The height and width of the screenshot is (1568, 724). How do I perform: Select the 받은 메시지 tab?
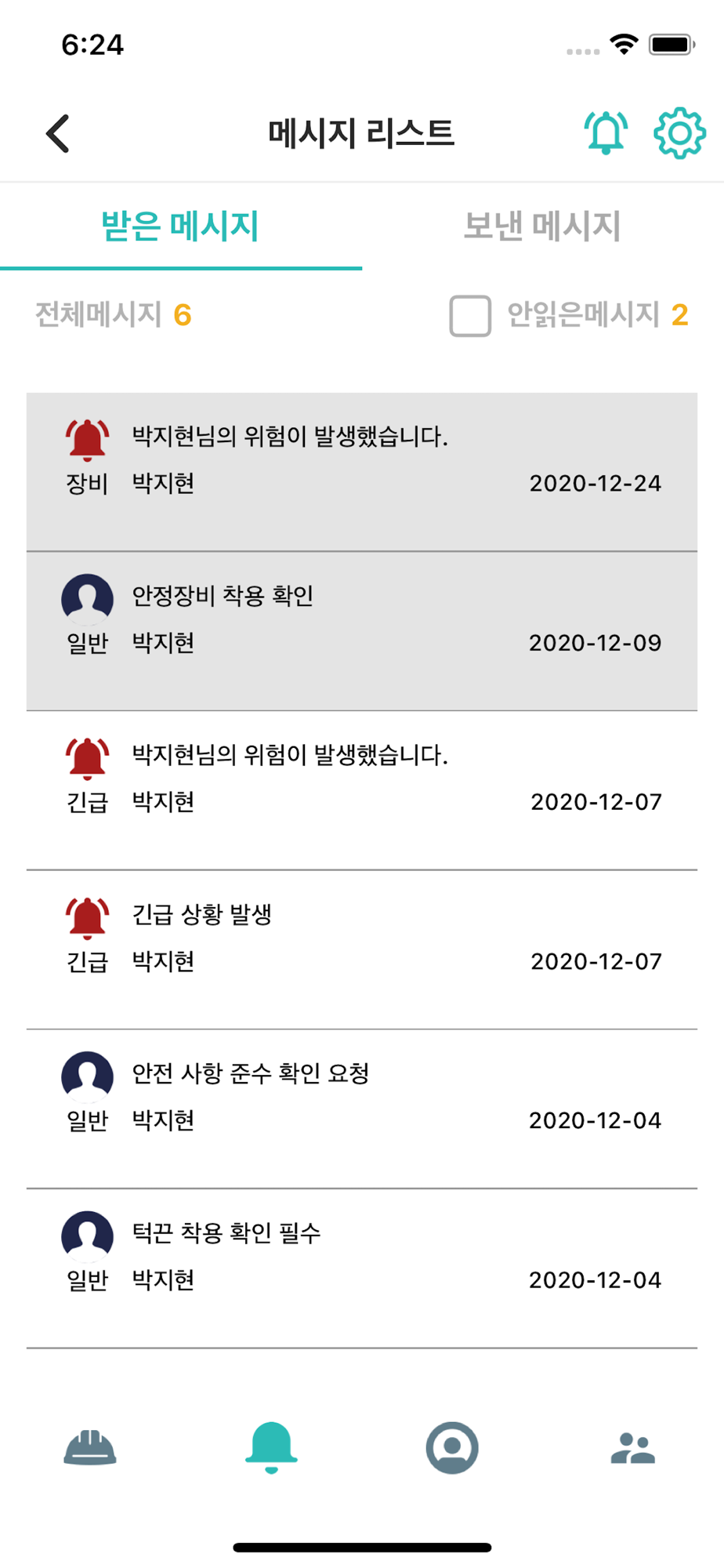tap(181, 227)
